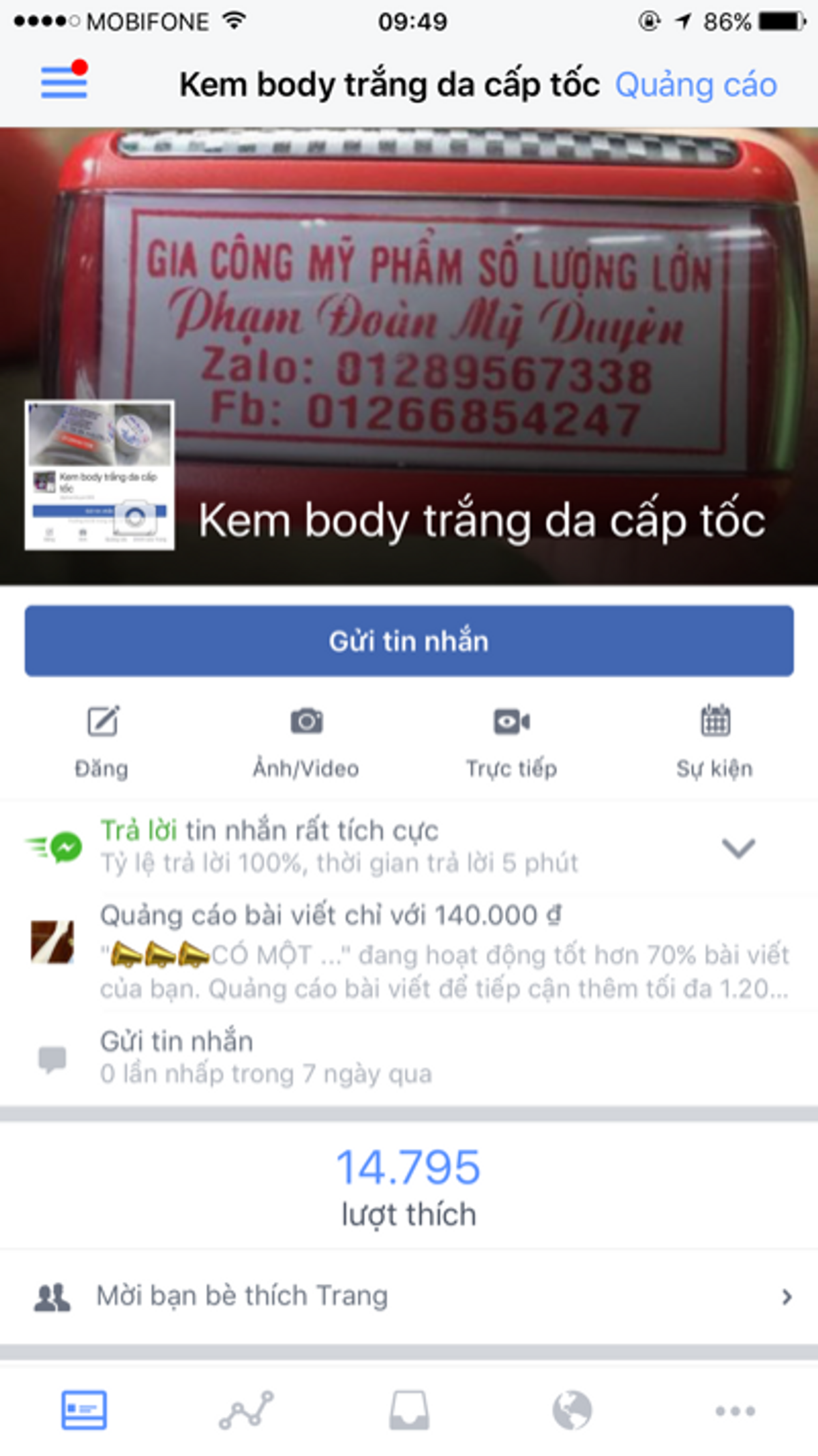The image size is (818, 1456).
Task: Switch to the insights graph tab
Action: click(246, 1410)
